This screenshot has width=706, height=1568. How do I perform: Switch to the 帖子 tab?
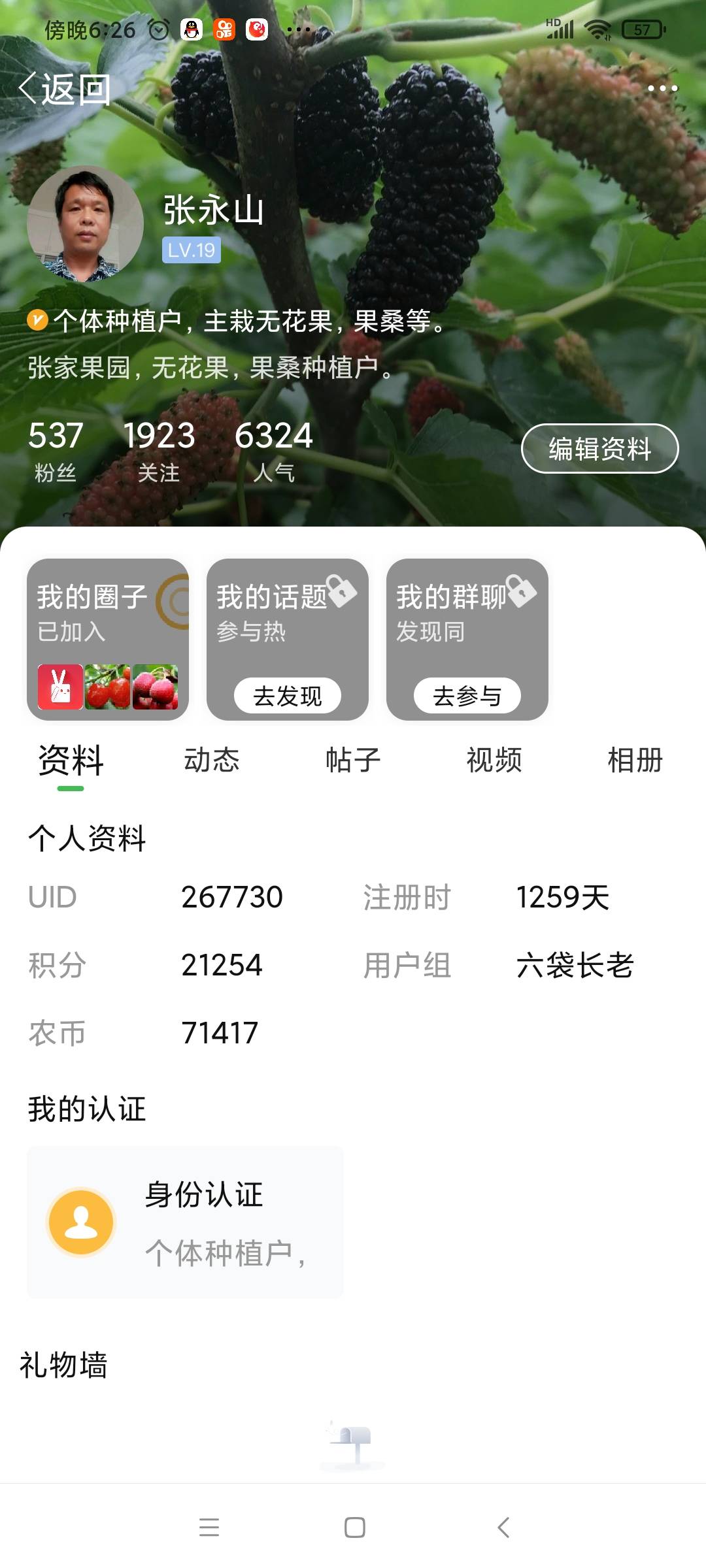coord(353,760)
